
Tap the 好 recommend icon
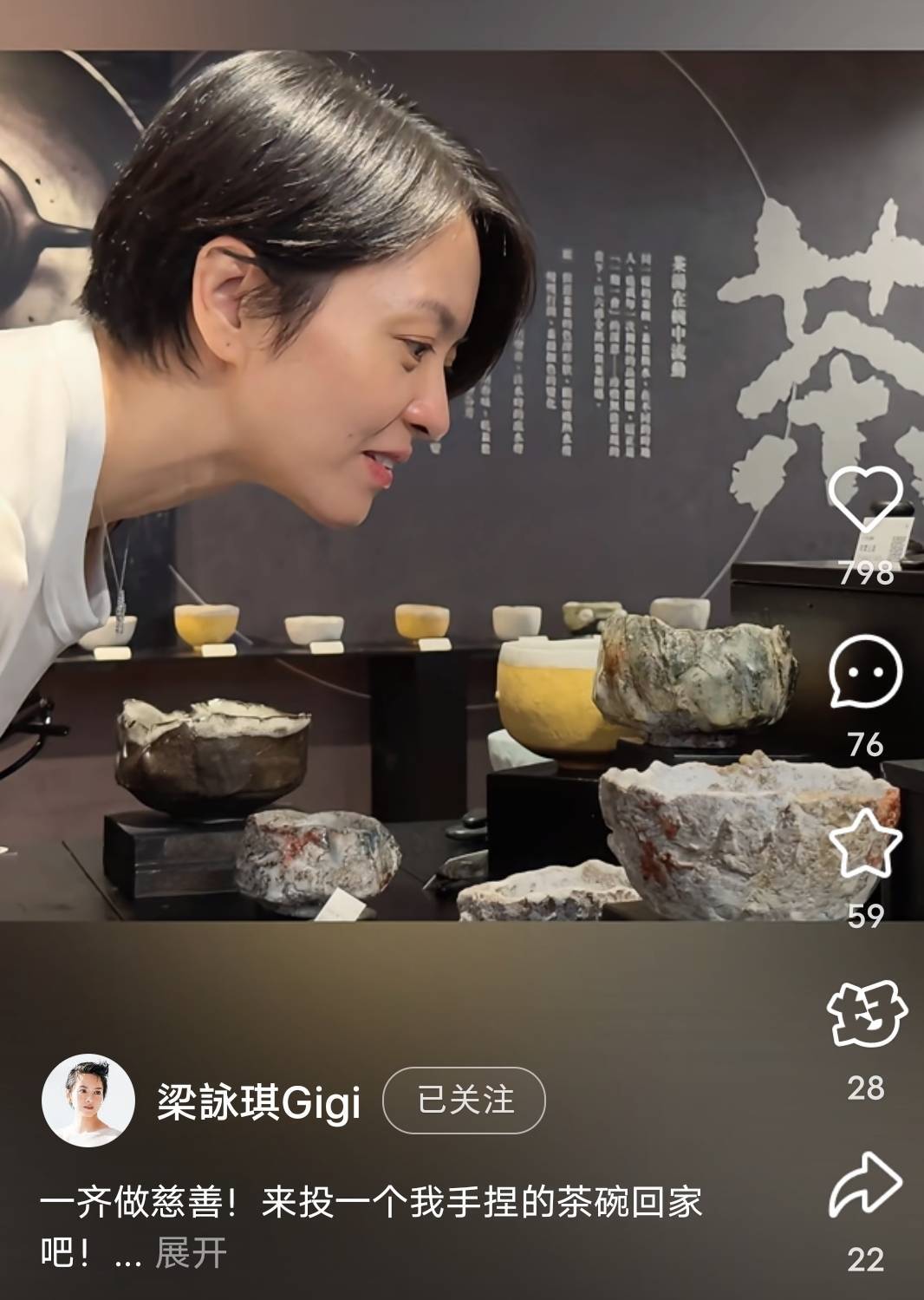click(x=865, y=1015)
